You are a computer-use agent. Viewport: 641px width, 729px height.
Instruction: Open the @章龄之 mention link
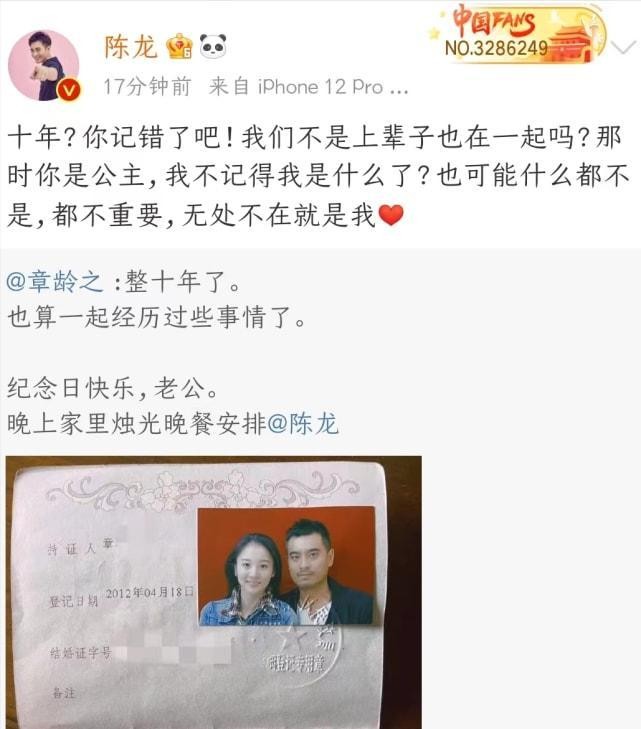[54, 284]
